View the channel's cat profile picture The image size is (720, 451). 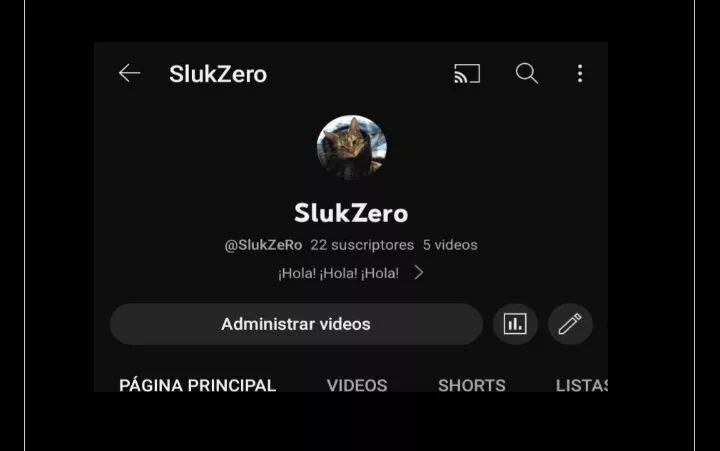click(x=351, y=148)
